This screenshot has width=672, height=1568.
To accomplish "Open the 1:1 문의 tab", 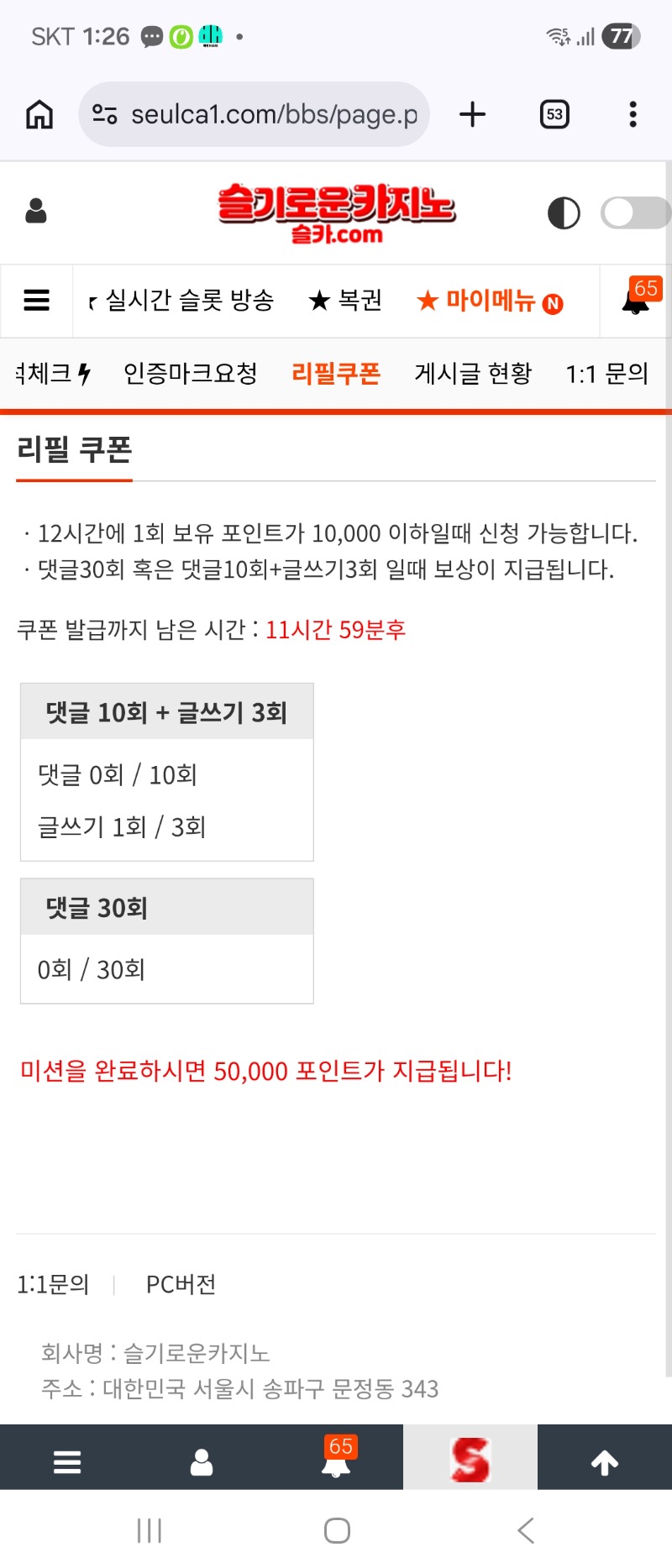I will pyautogui.click(x=606, y=374).
